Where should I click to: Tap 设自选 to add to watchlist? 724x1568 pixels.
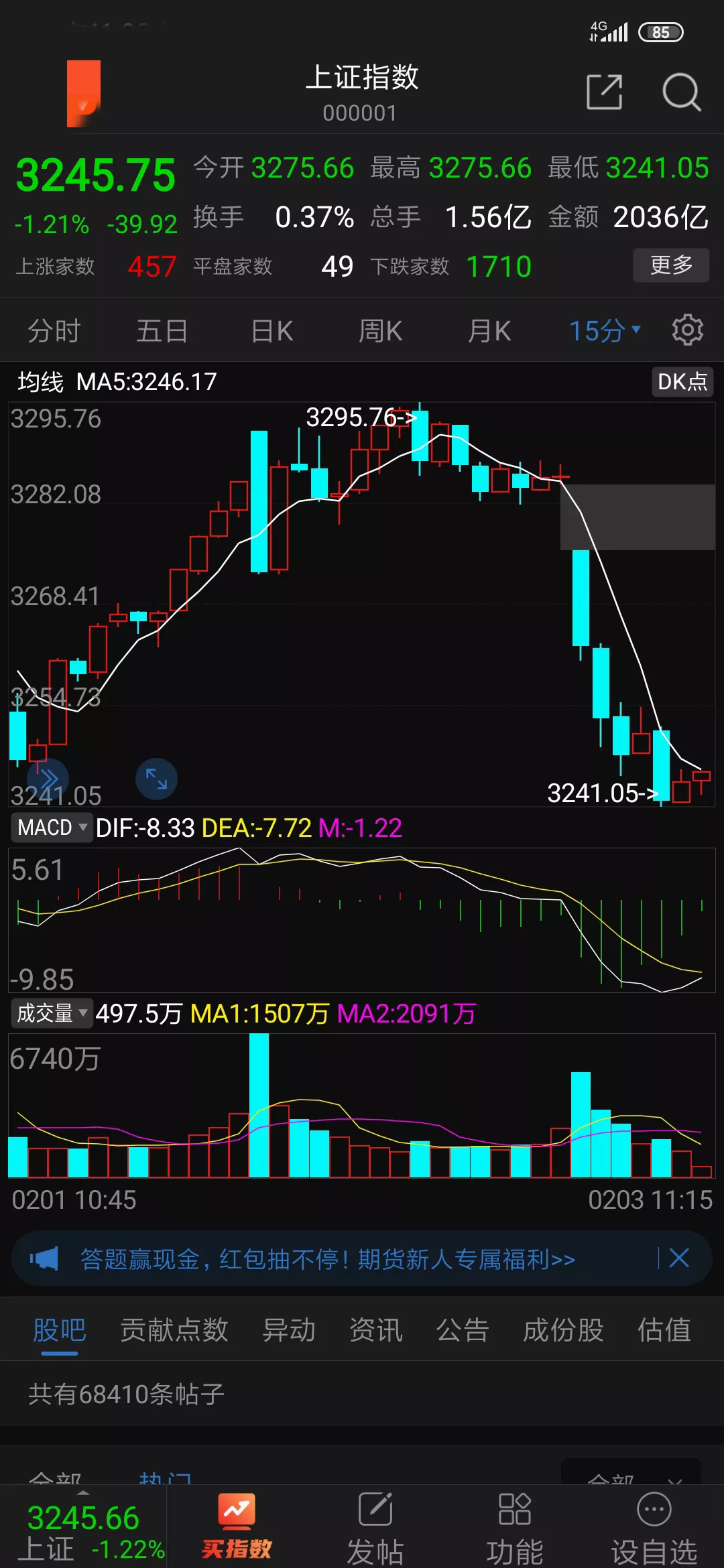(x=654, y=1526)
